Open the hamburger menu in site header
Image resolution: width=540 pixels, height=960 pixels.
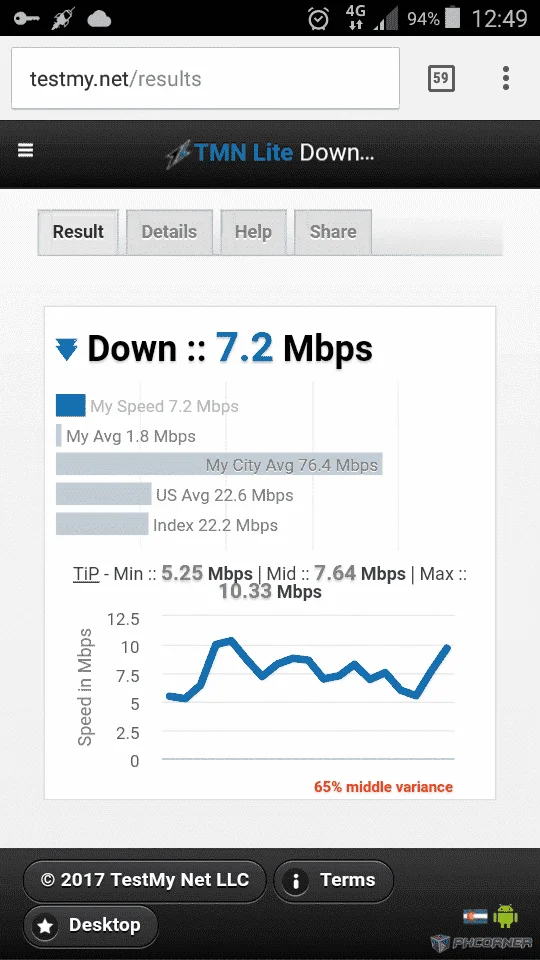coord(25,151)
